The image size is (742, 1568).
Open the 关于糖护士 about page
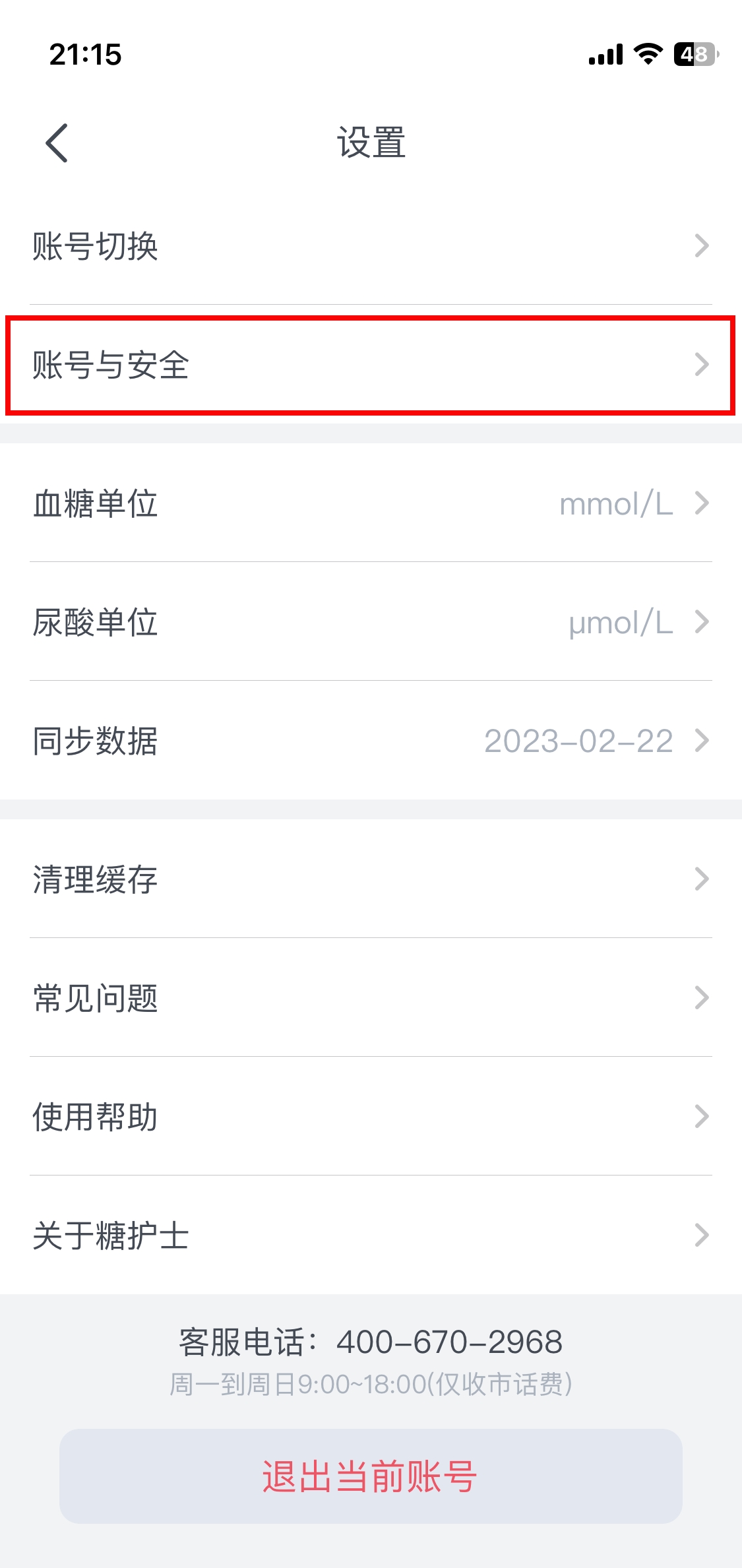[x=371, y=1235]
